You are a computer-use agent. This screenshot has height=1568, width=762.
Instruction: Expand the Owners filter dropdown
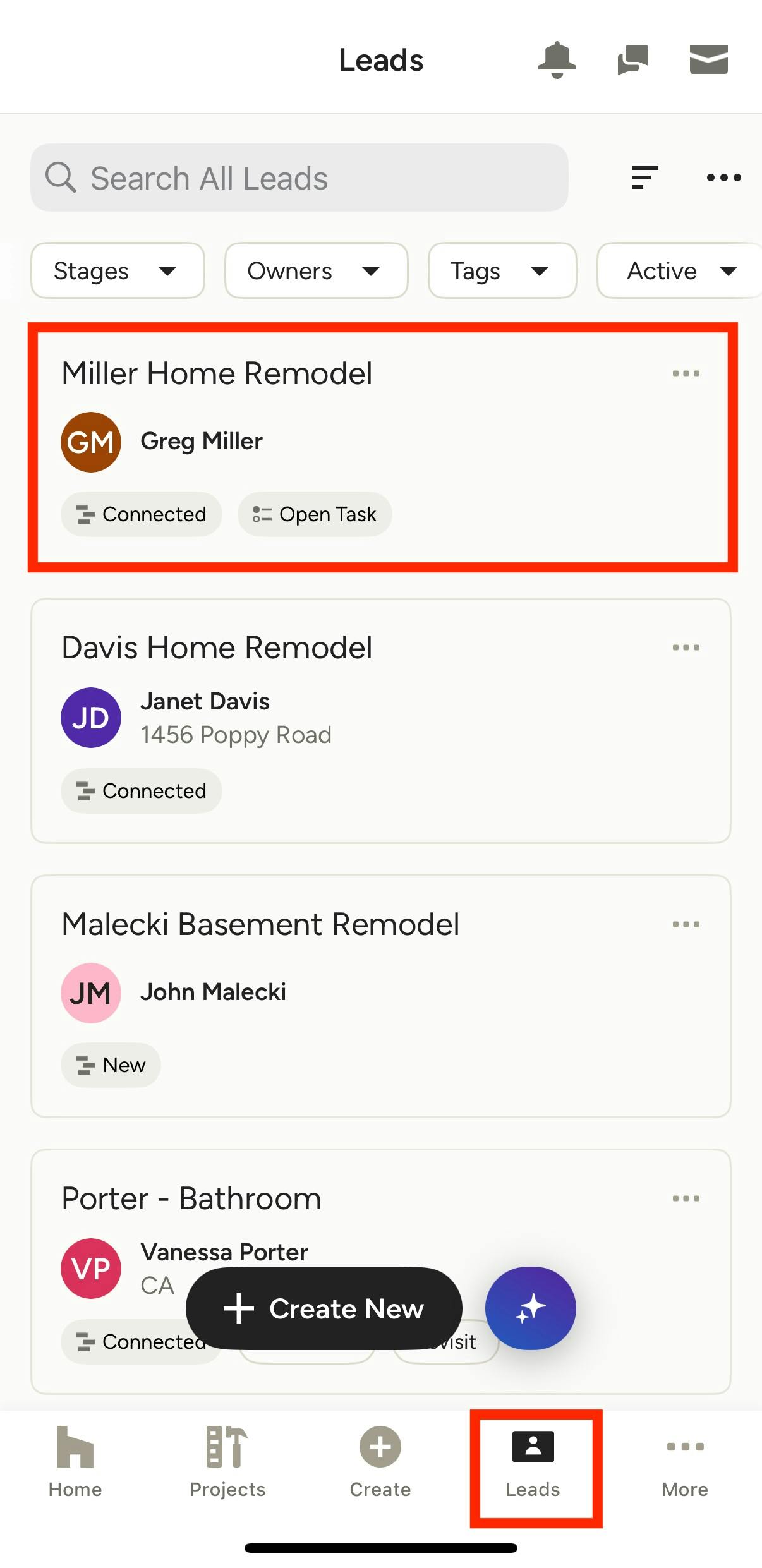point(316,271)
